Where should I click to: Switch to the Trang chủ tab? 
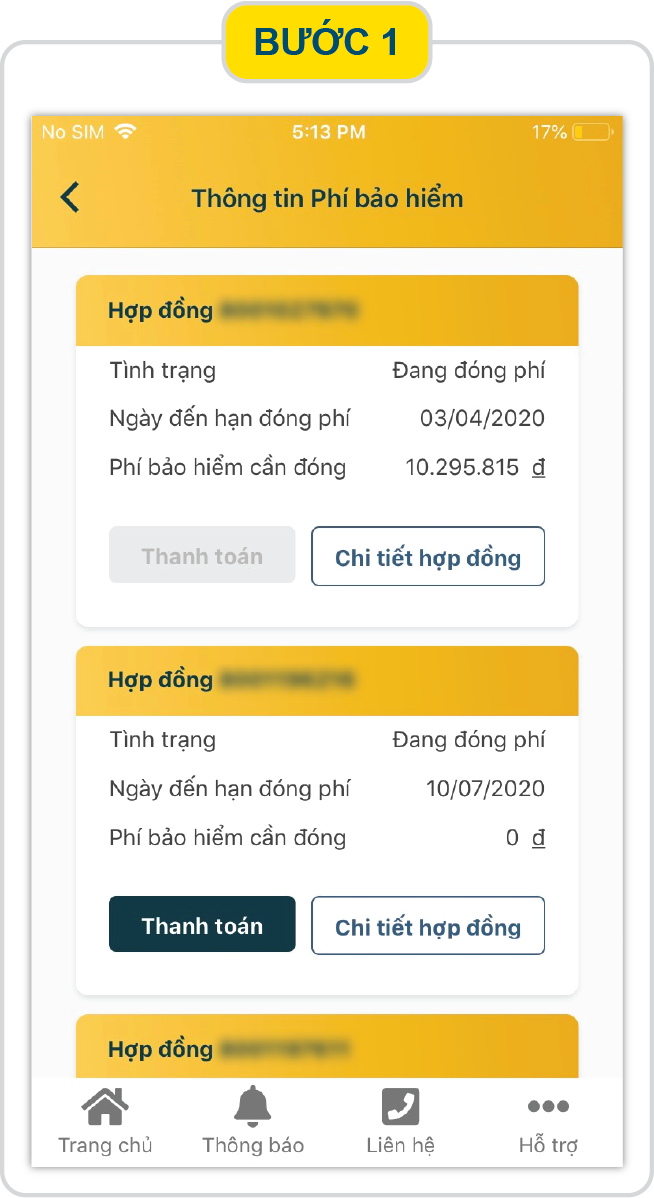pyautogui.click(x=105, y=1121)
